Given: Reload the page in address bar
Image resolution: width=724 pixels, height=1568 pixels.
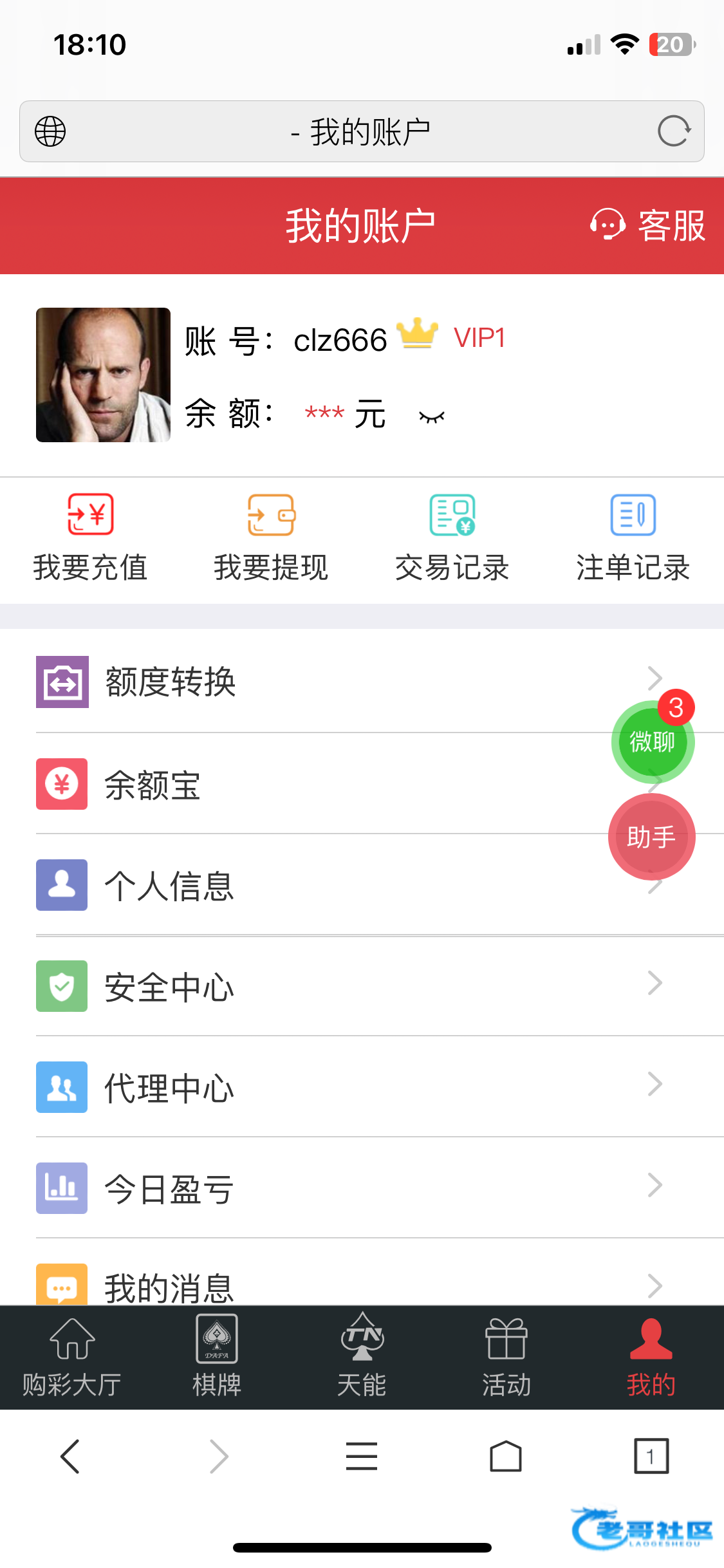Looking at the screenshot, I should point(674,131).
